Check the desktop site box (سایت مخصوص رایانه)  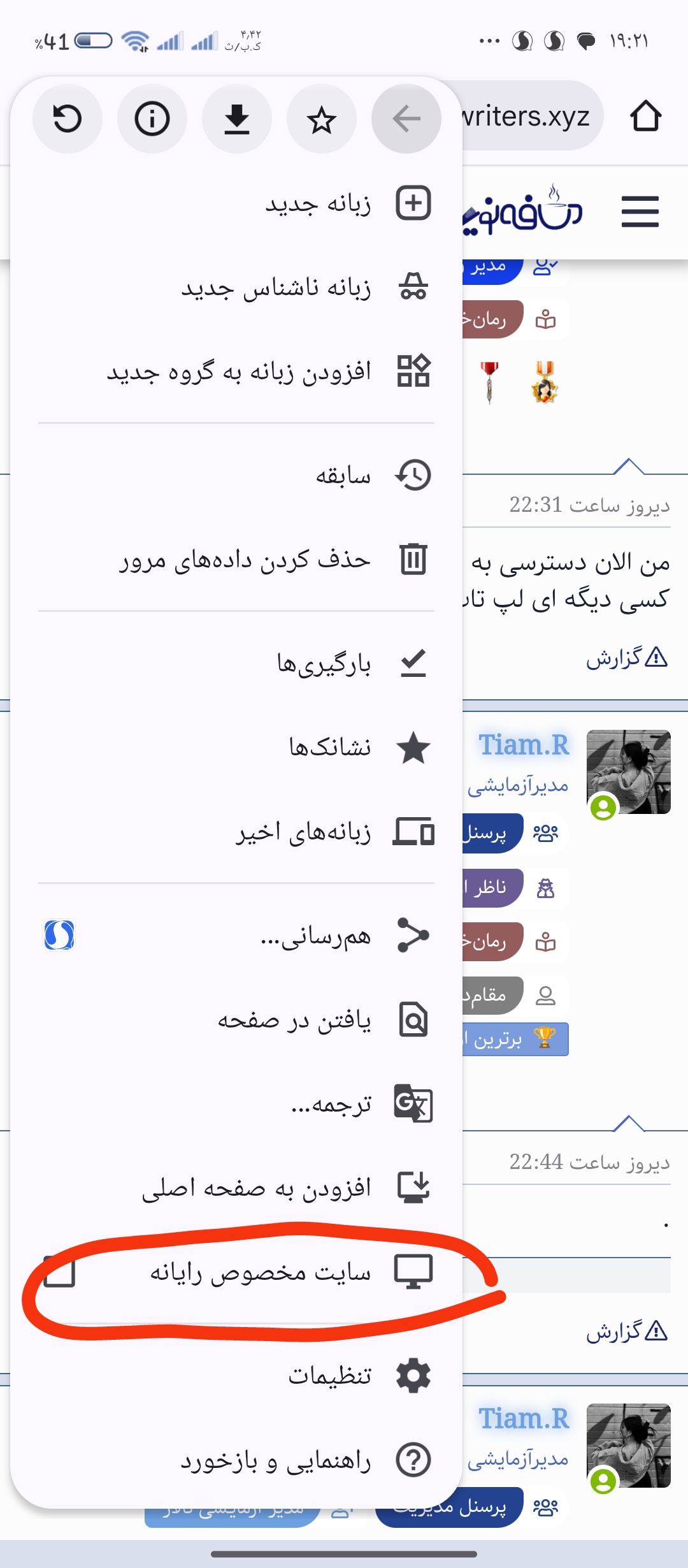click(60, 1272)
